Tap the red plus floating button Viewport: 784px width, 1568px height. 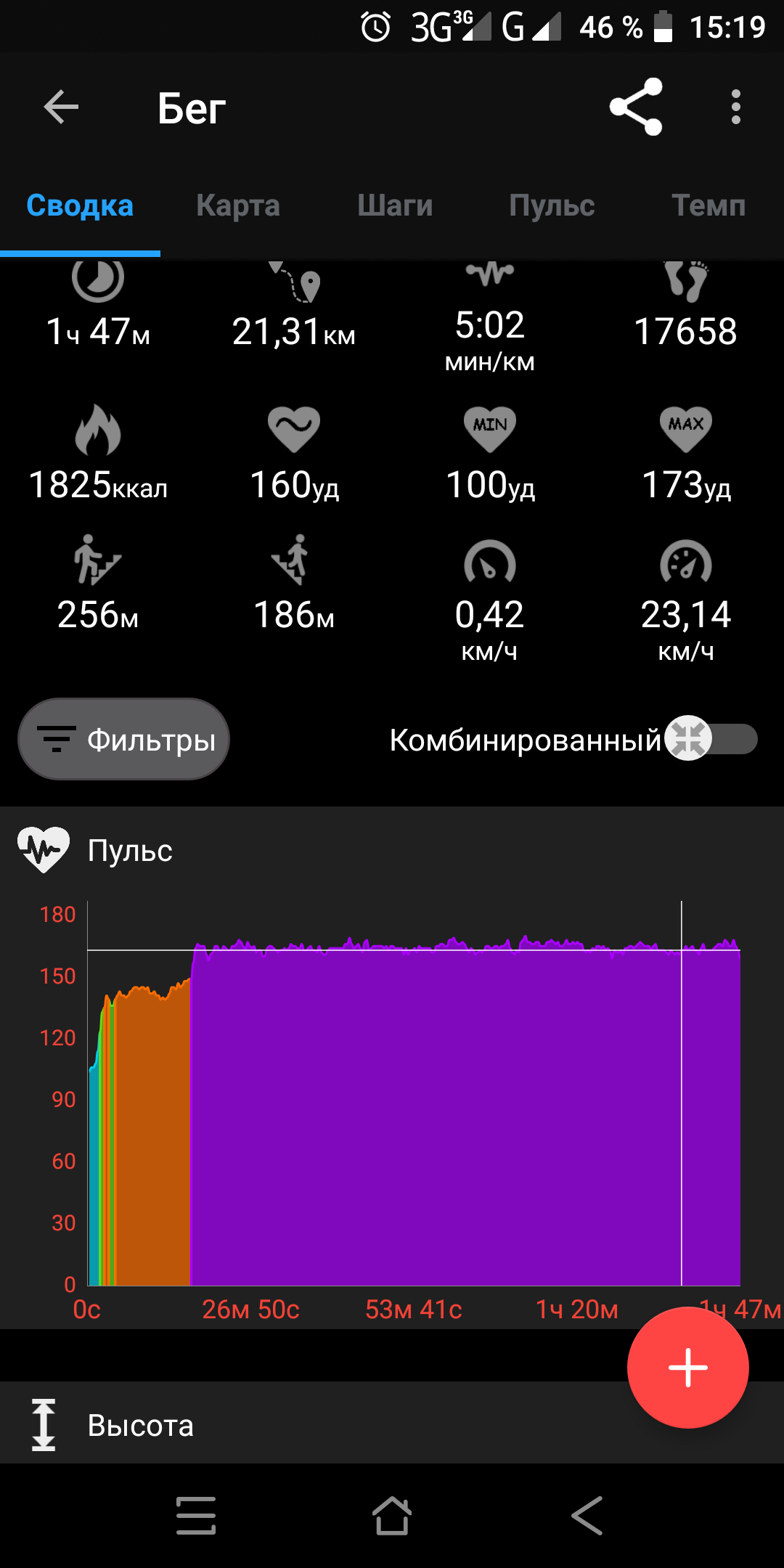(x=687, y=1368)
